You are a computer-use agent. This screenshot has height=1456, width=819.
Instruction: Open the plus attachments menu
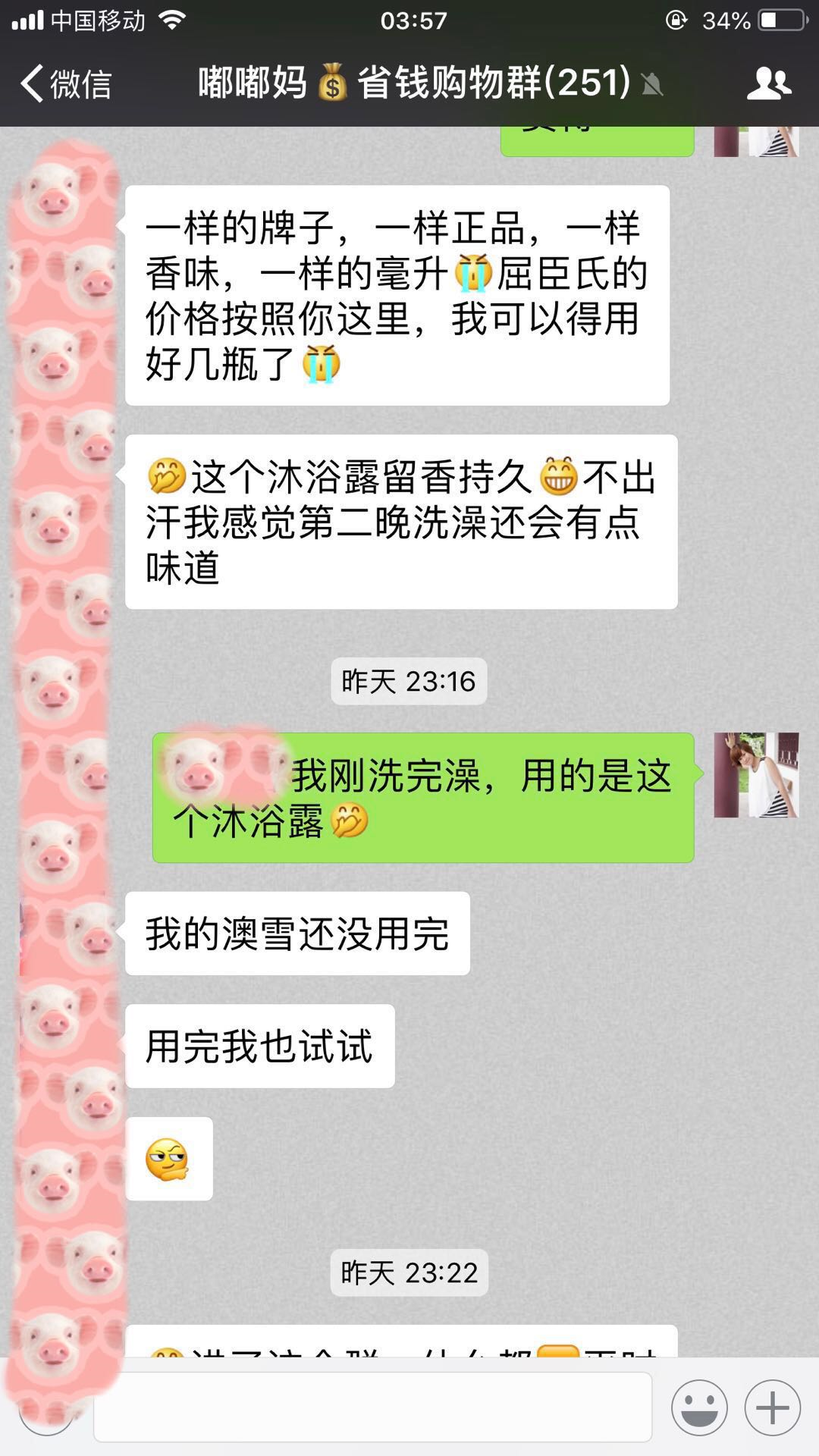click(772, 1408)
